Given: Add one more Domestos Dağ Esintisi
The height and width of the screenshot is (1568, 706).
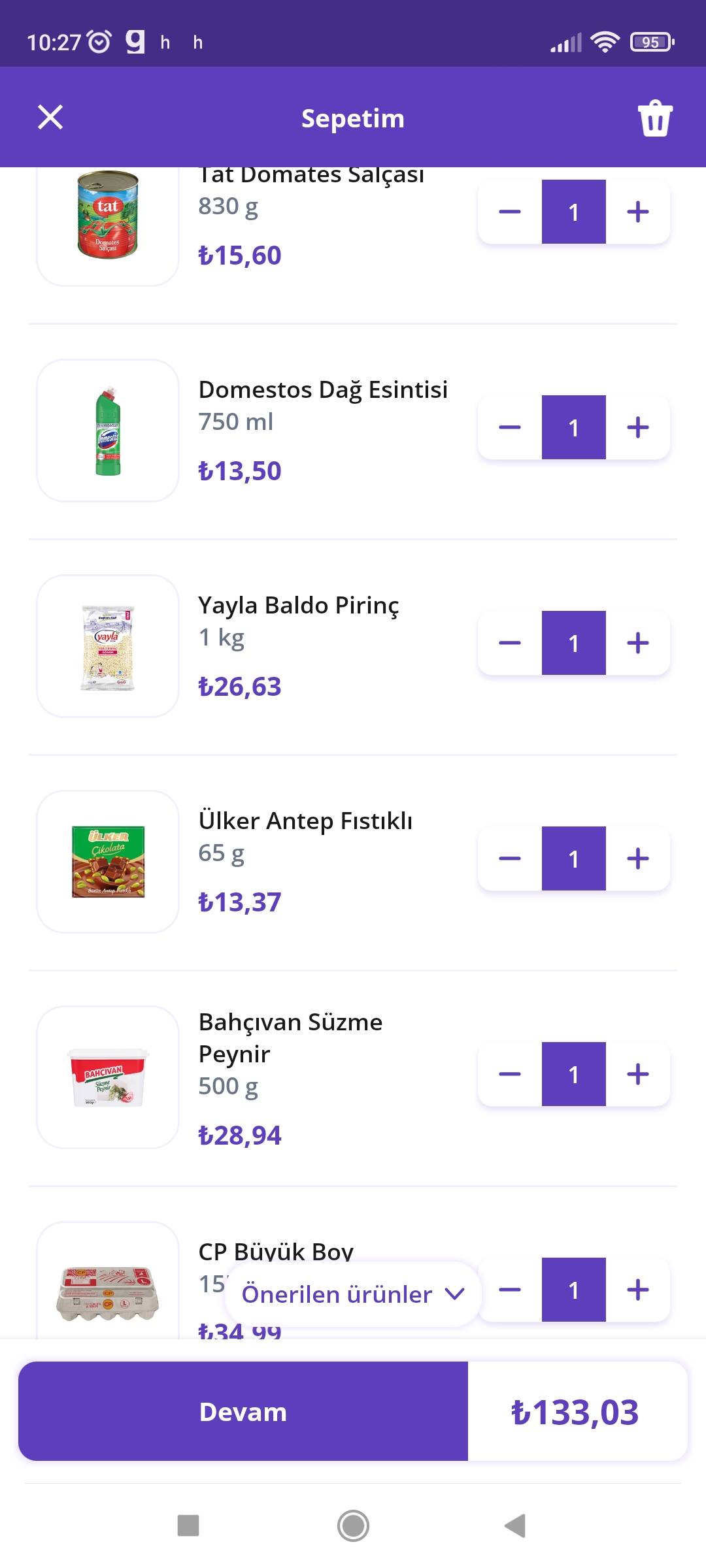Looking at the screenshot, I should [x=638, y=427].
